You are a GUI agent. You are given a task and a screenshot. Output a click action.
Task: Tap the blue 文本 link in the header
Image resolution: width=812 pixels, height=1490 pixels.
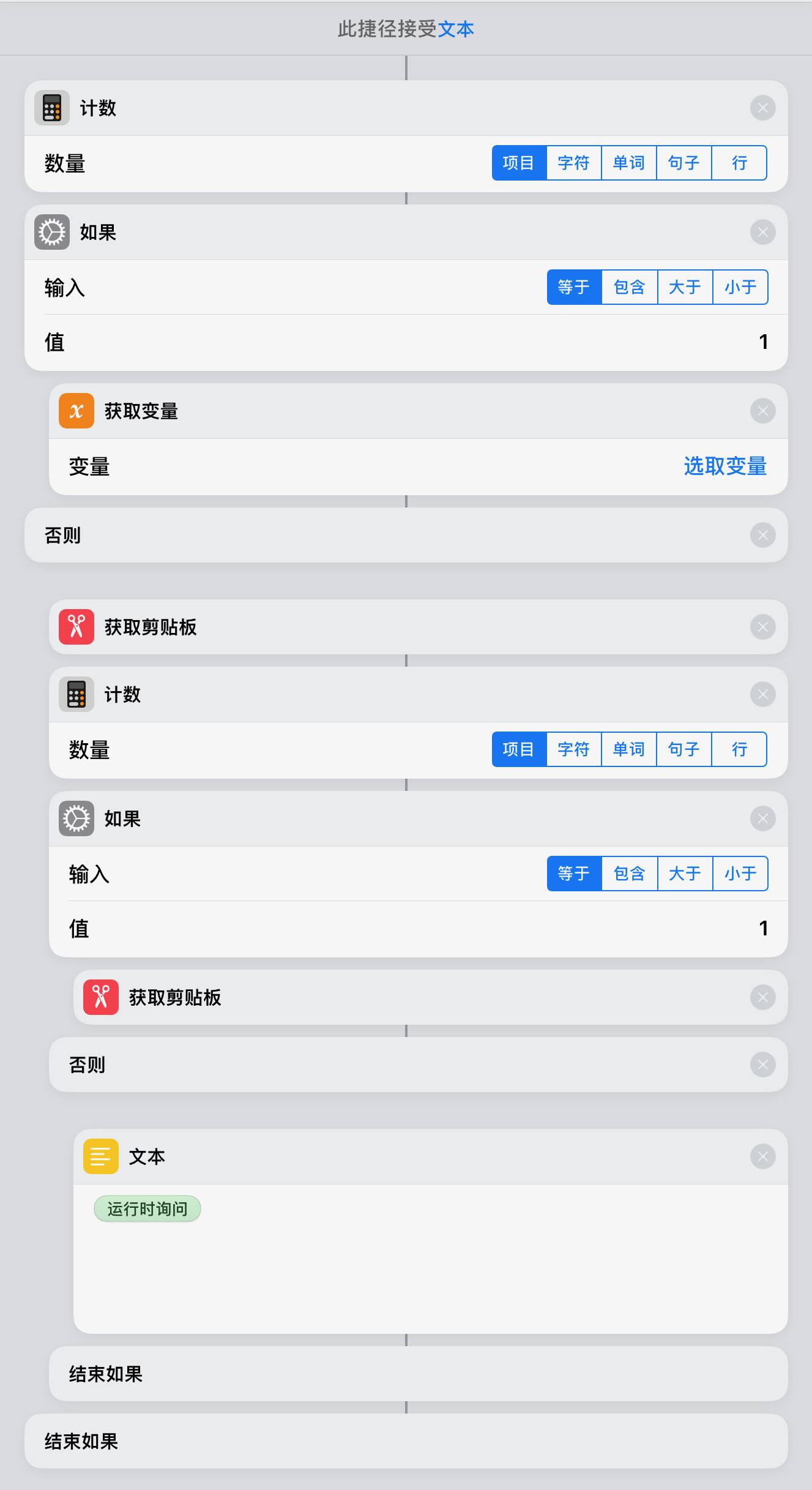(x=456, y=29)
